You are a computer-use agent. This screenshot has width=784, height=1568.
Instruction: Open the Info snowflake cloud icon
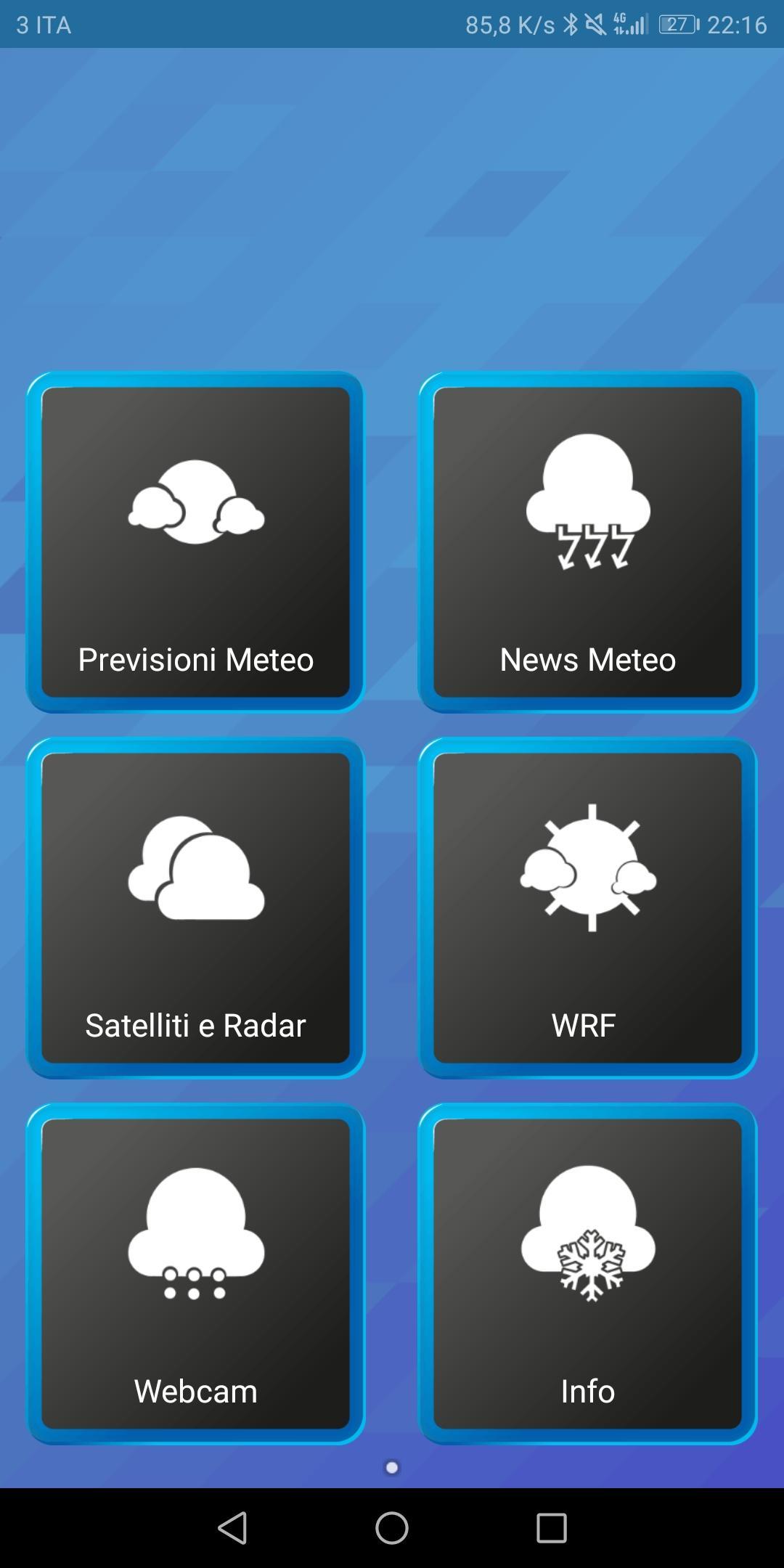point(587,1241)
